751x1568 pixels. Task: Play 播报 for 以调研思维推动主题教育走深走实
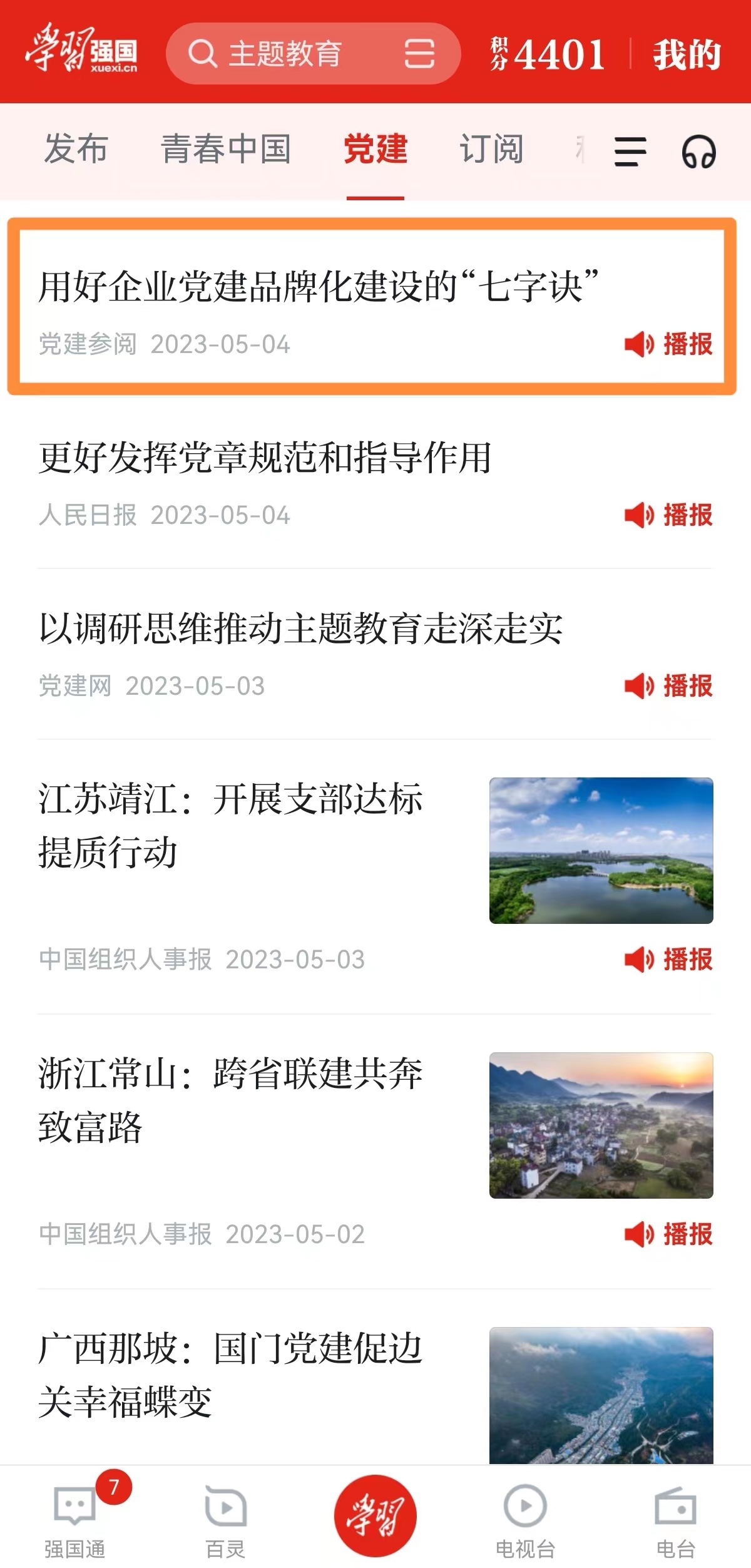coord(668,687)
